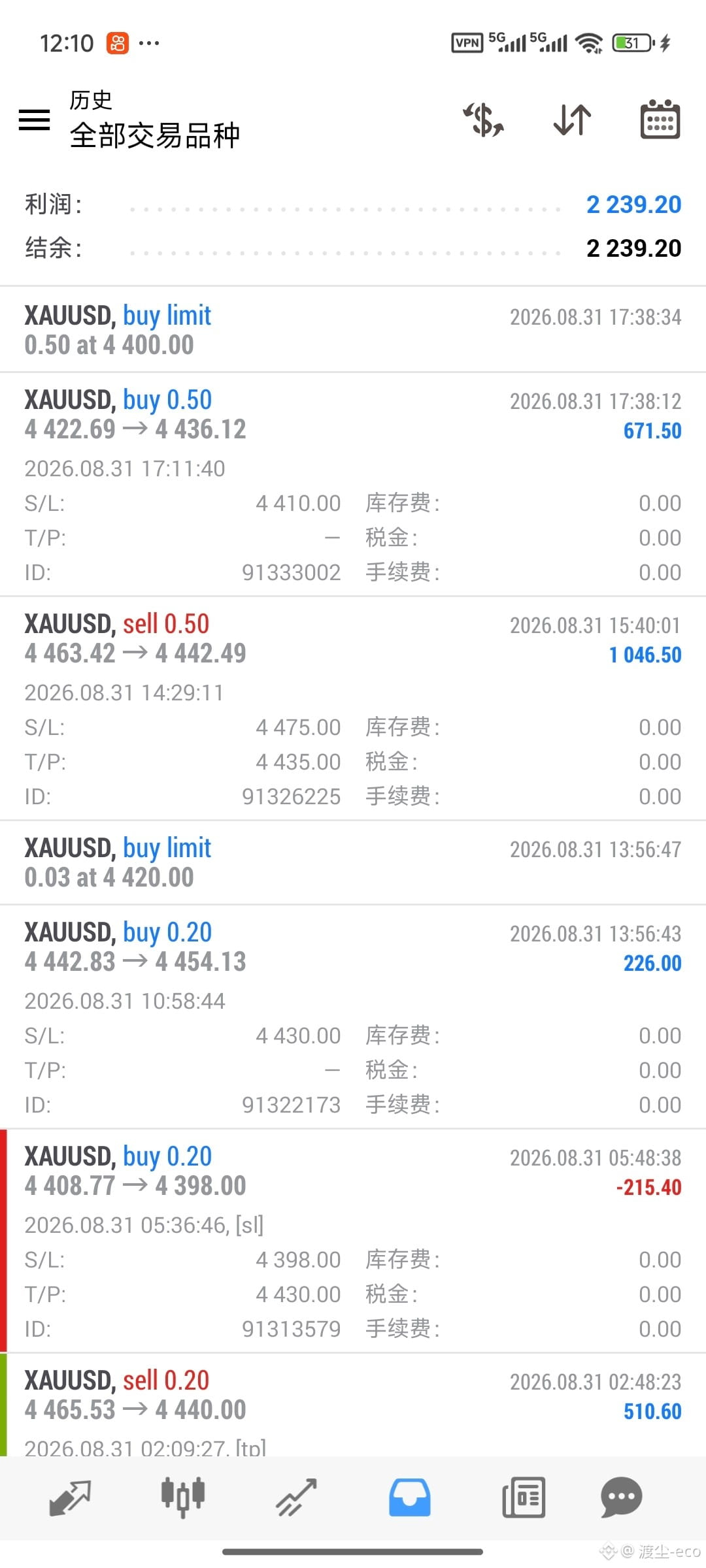
Task: Switch to the news tab
Action: [524, 1497]
